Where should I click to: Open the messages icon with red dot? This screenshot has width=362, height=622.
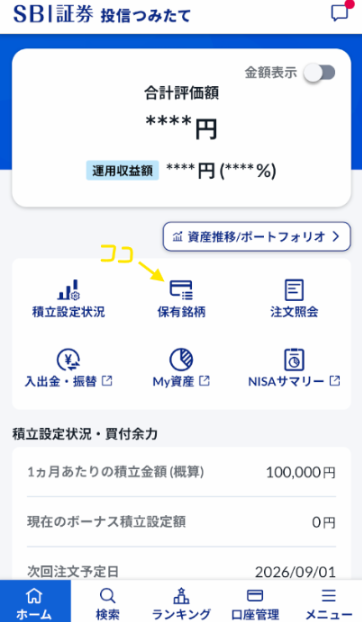(341, 12)
